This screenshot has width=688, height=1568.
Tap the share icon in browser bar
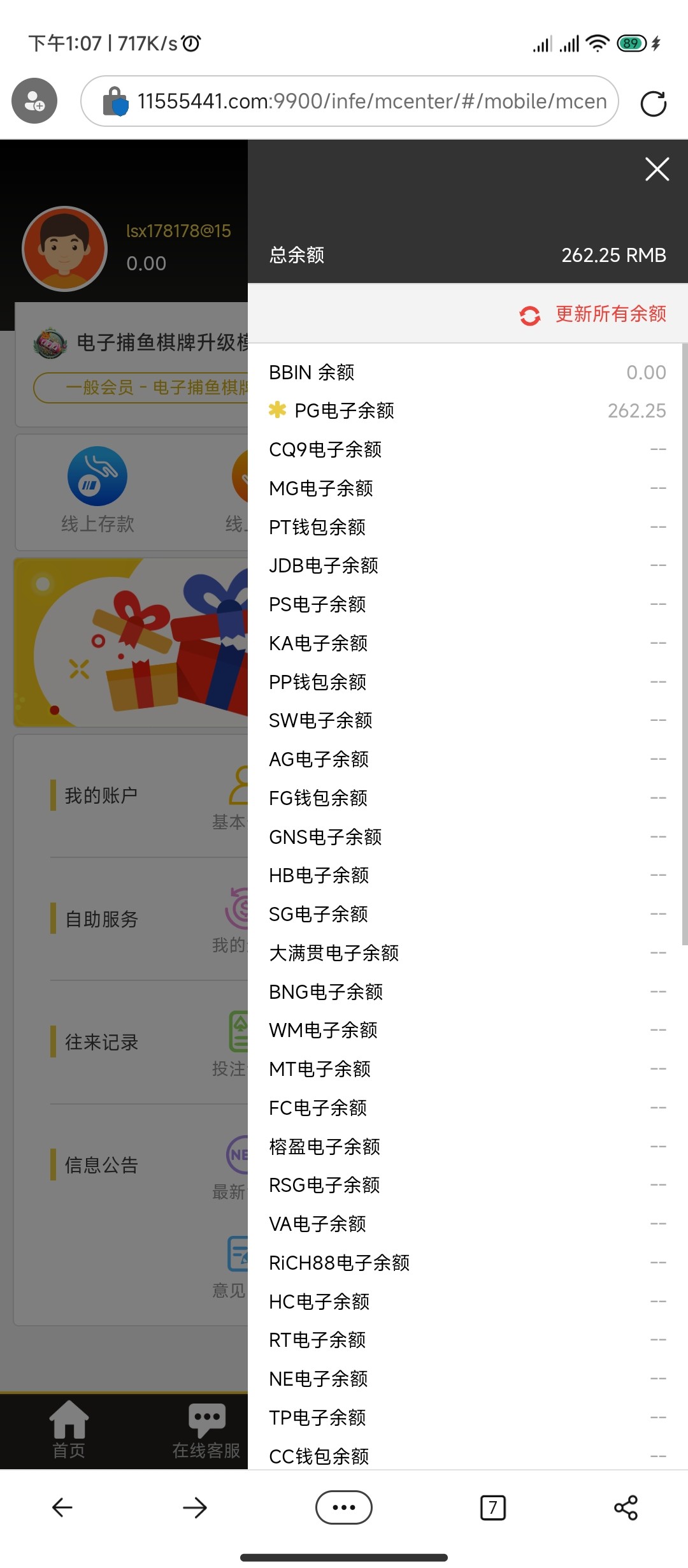pos(626,1507)
